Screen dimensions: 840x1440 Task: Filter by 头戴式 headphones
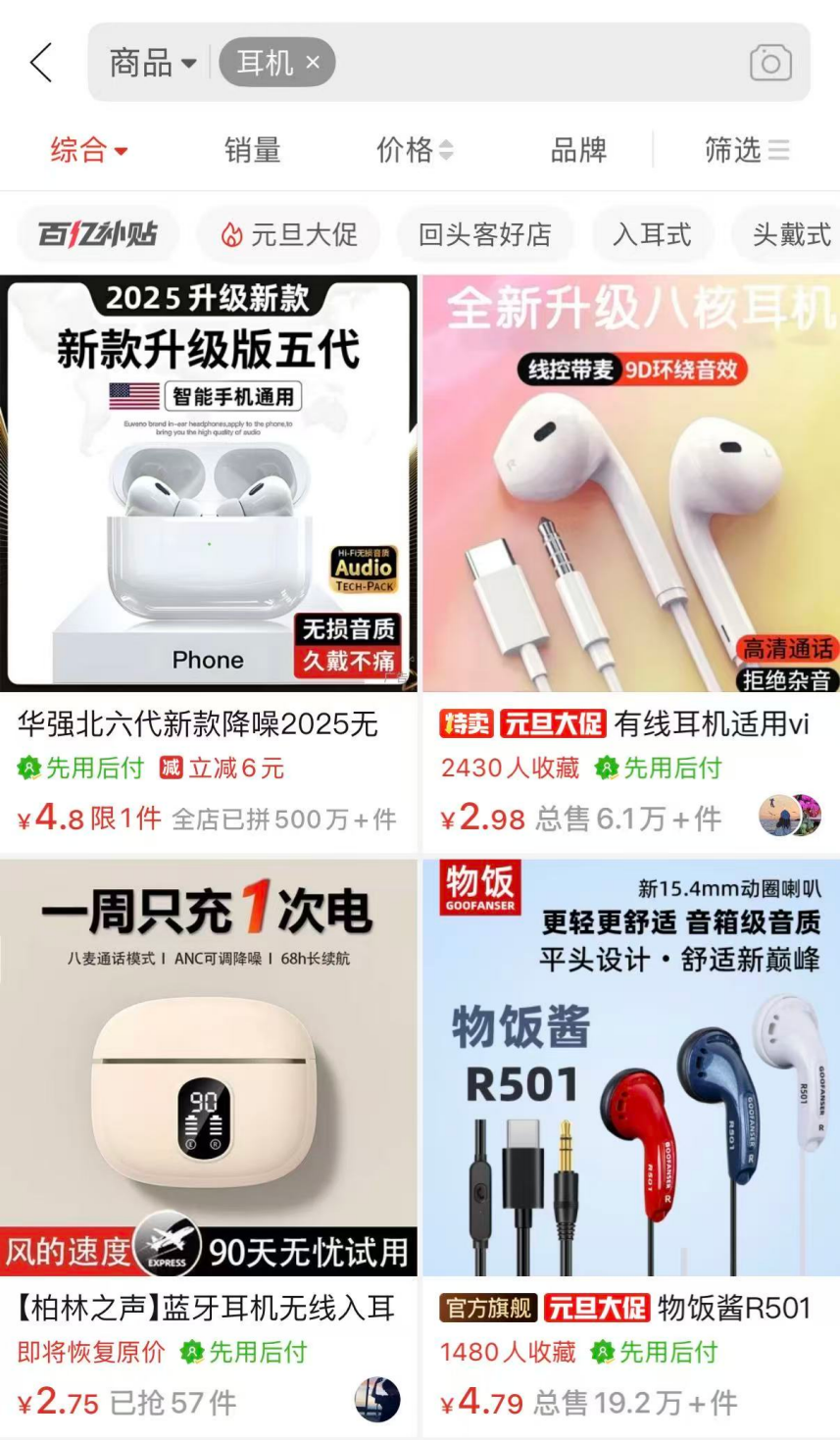tap(790, 234)
